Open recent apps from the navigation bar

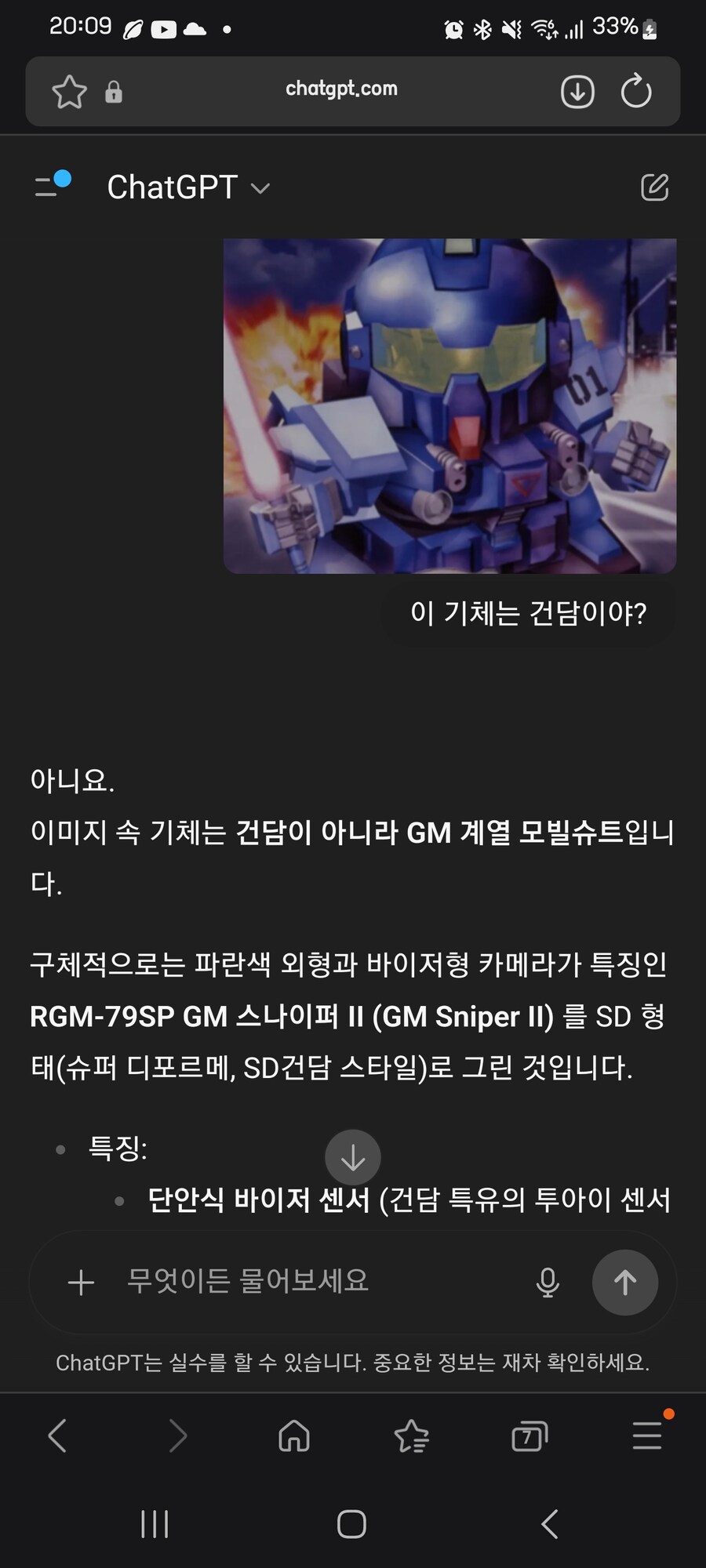155,1525
